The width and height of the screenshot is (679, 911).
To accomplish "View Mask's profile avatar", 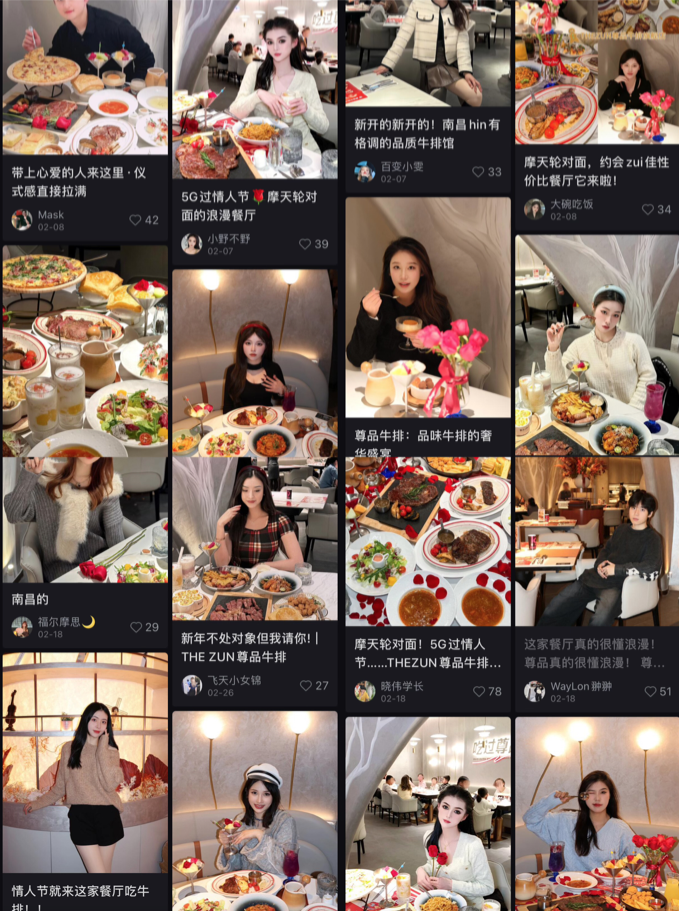I will pos(21,220).
